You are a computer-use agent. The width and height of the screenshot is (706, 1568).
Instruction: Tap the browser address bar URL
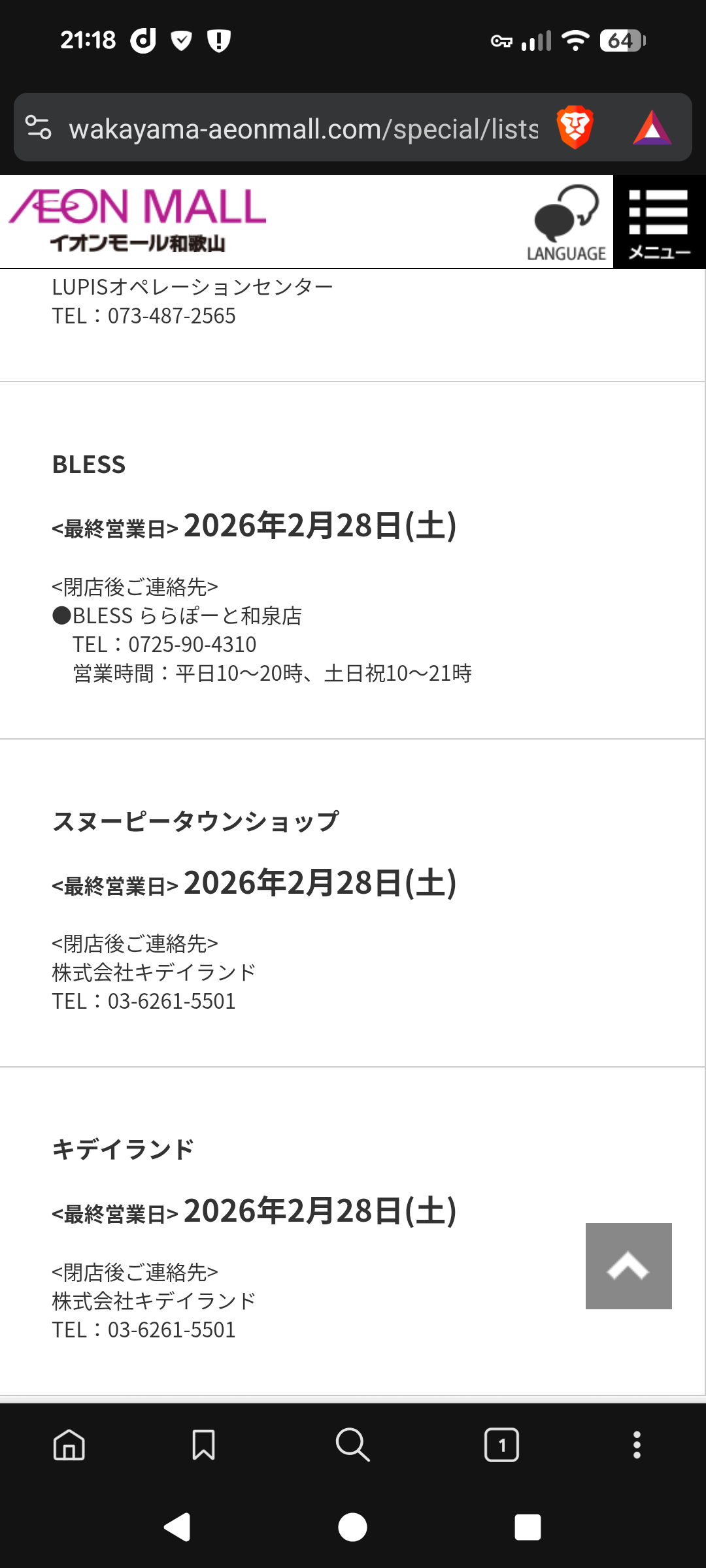pyautogui.click(x=303, y=129)
